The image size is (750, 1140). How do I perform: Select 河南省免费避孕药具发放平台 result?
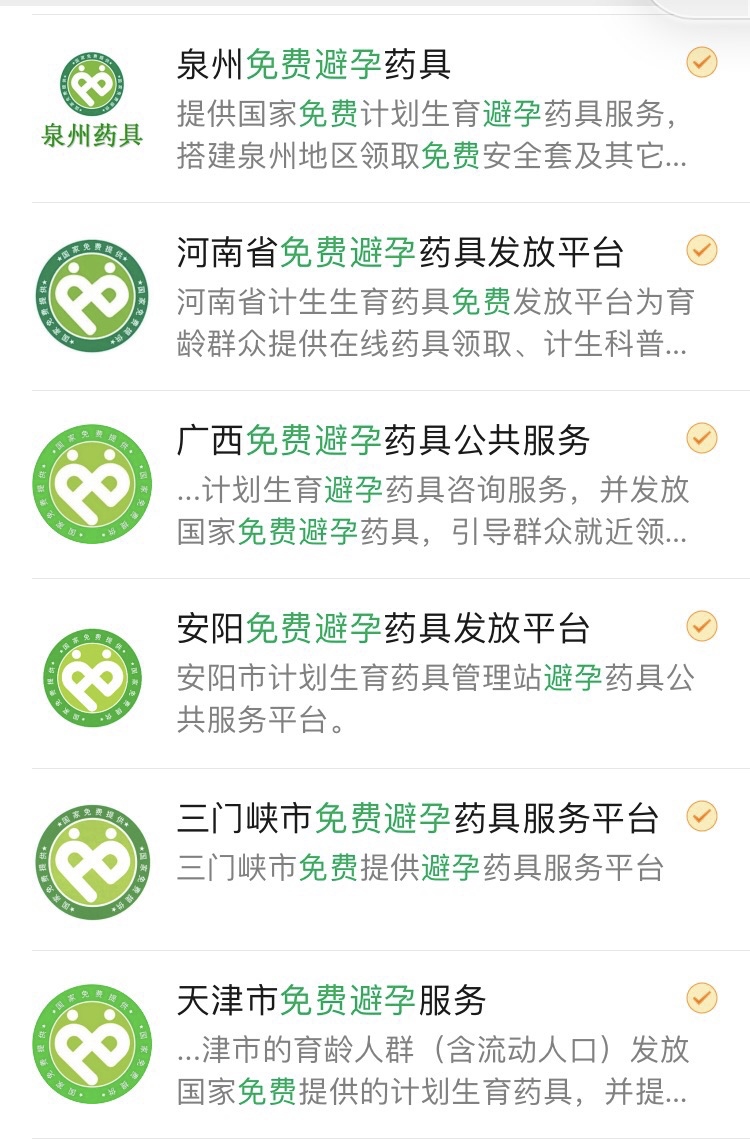point(400,253)
